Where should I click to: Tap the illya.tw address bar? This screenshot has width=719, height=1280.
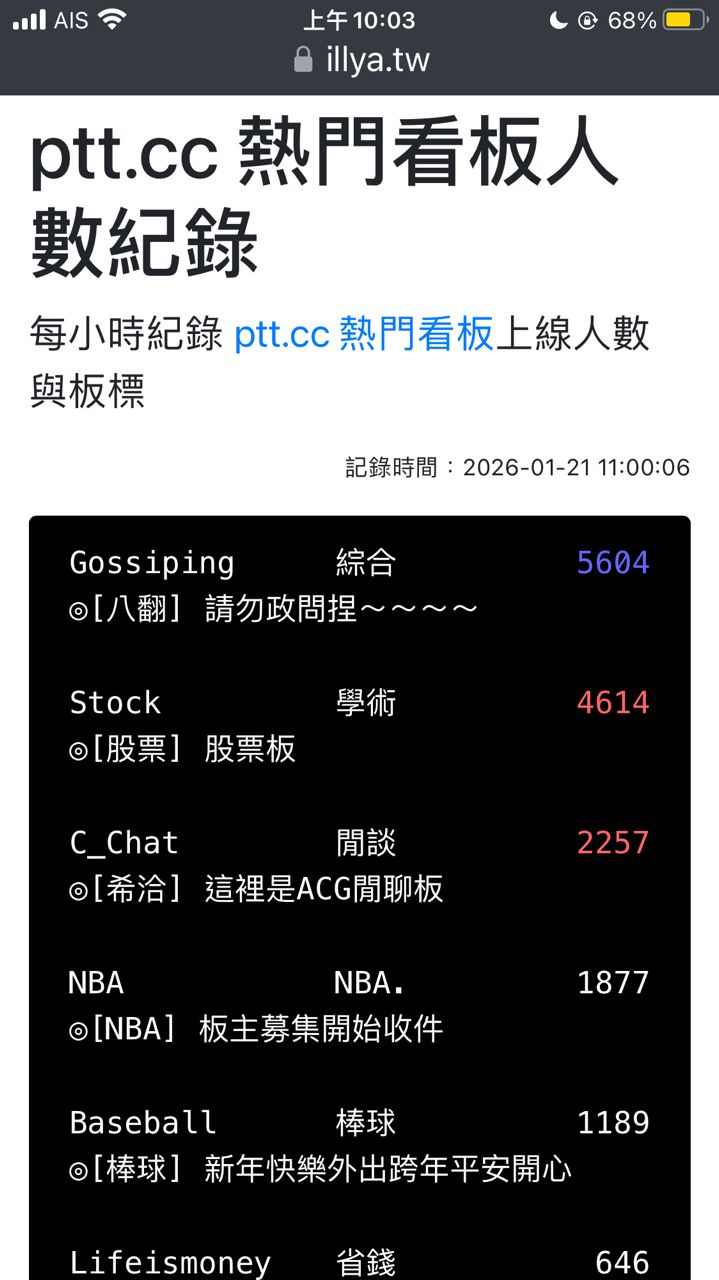[361, 61]
